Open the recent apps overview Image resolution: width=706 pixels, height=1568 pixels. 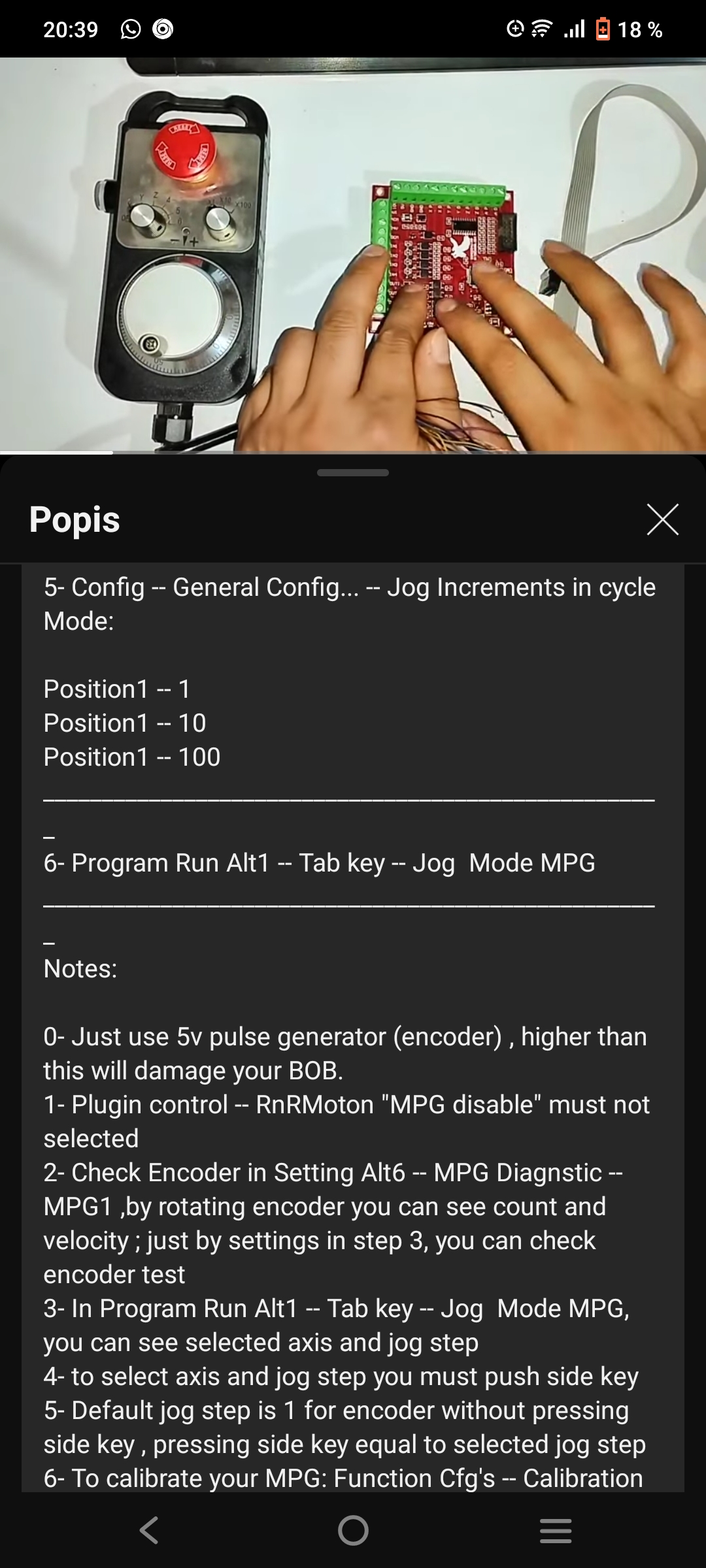click(556, 1530)
